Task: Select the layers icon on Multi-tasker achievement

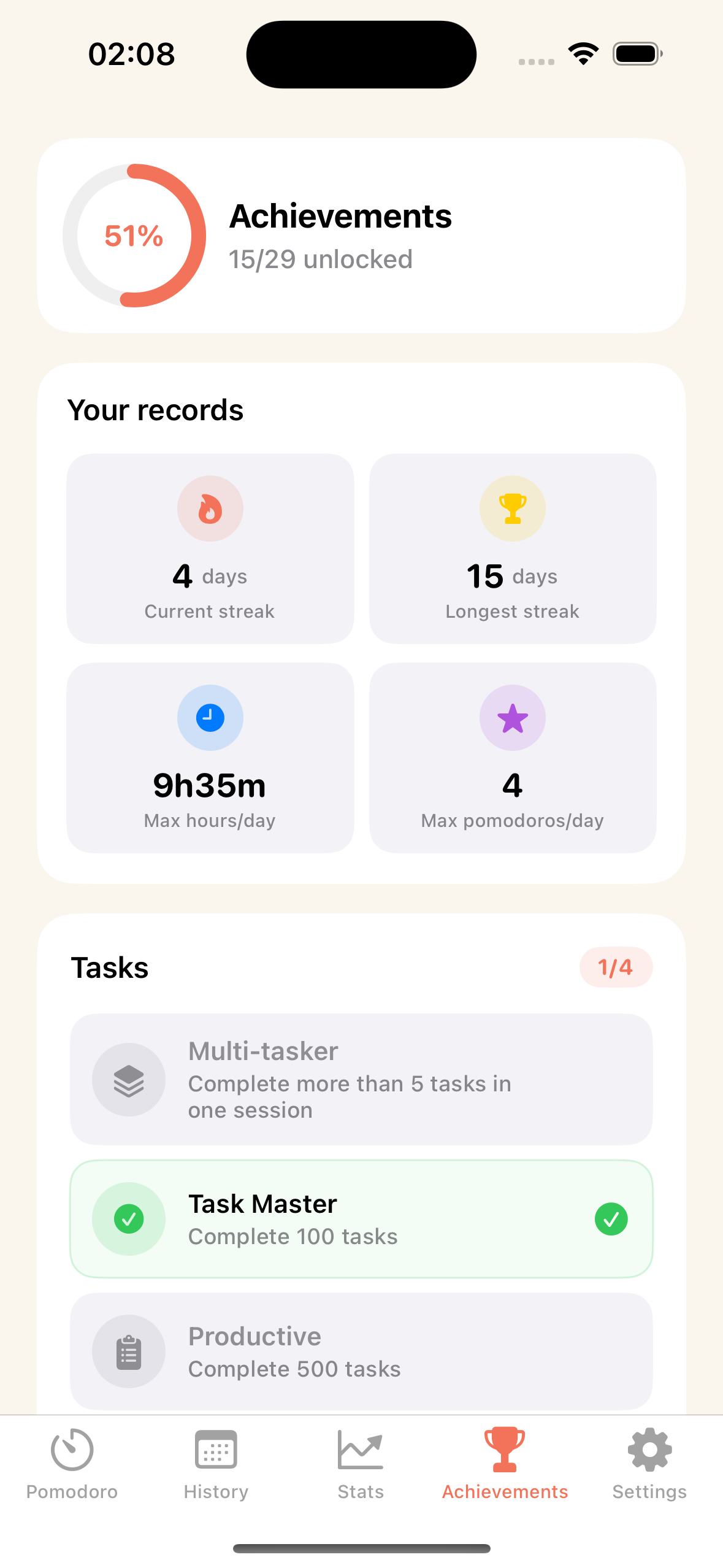Action: (128, 1080)
